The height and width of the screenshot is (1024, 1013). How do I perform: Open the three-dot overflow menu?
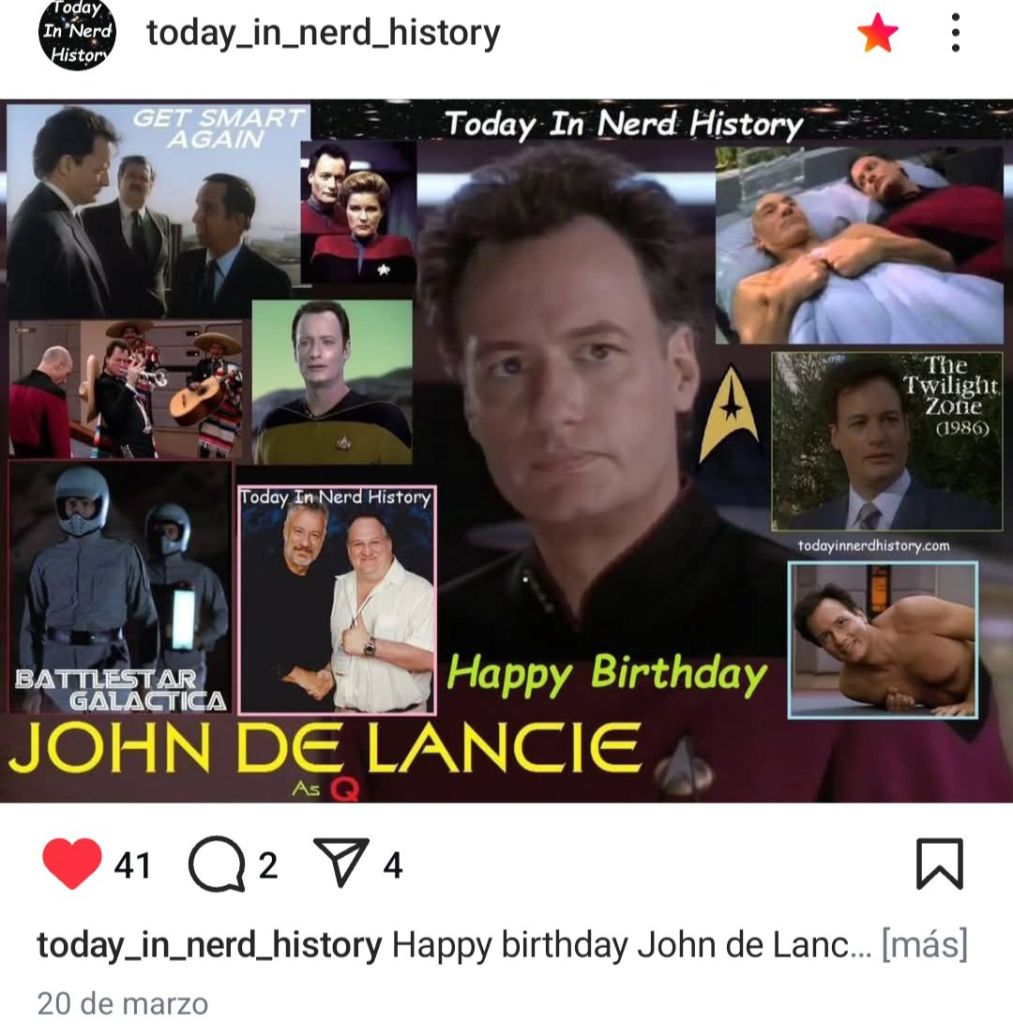[955, 34]
